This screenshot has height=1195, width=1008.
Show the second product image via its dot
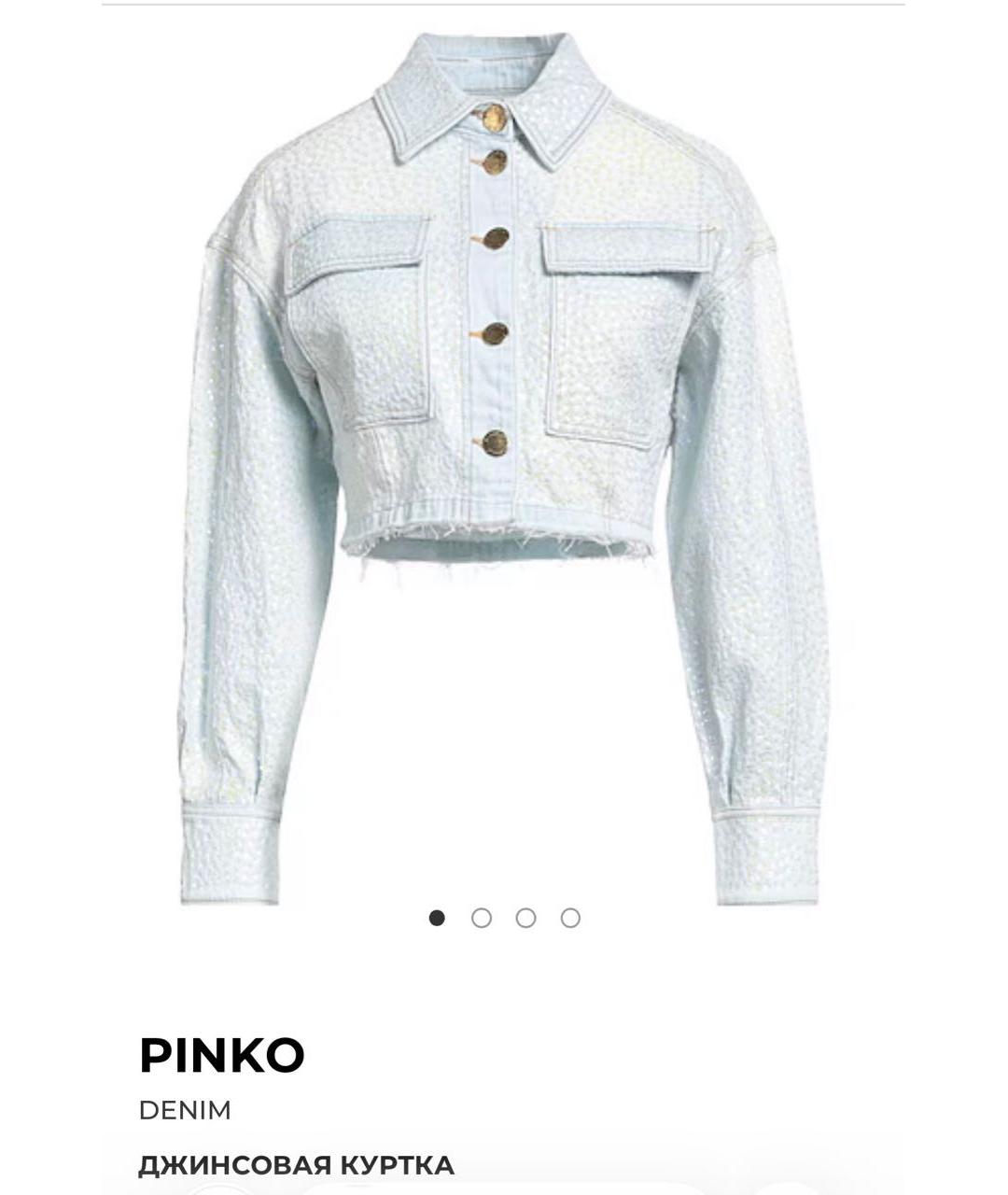coord(482,919)
